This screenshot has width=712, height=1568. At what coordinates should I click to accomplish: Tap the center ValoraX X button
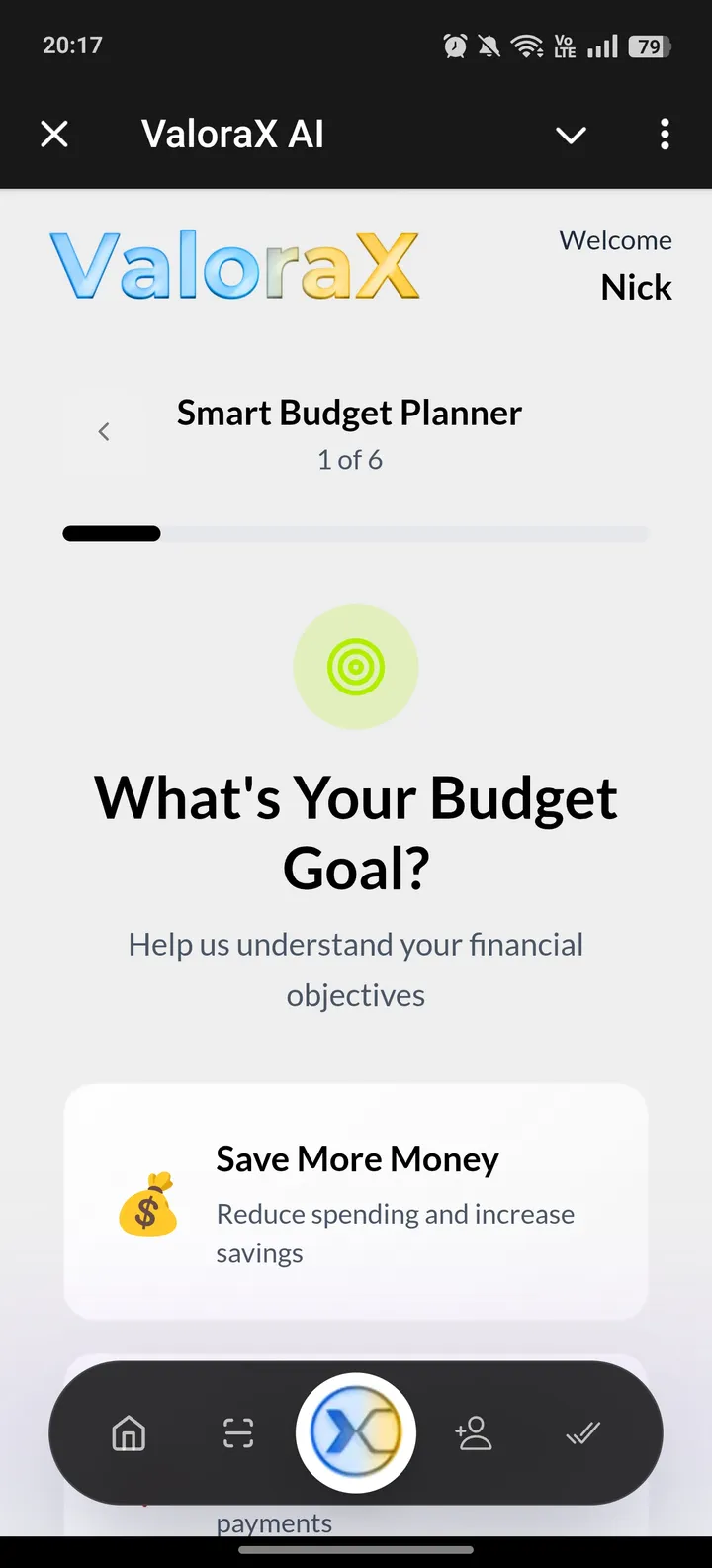356,1432
